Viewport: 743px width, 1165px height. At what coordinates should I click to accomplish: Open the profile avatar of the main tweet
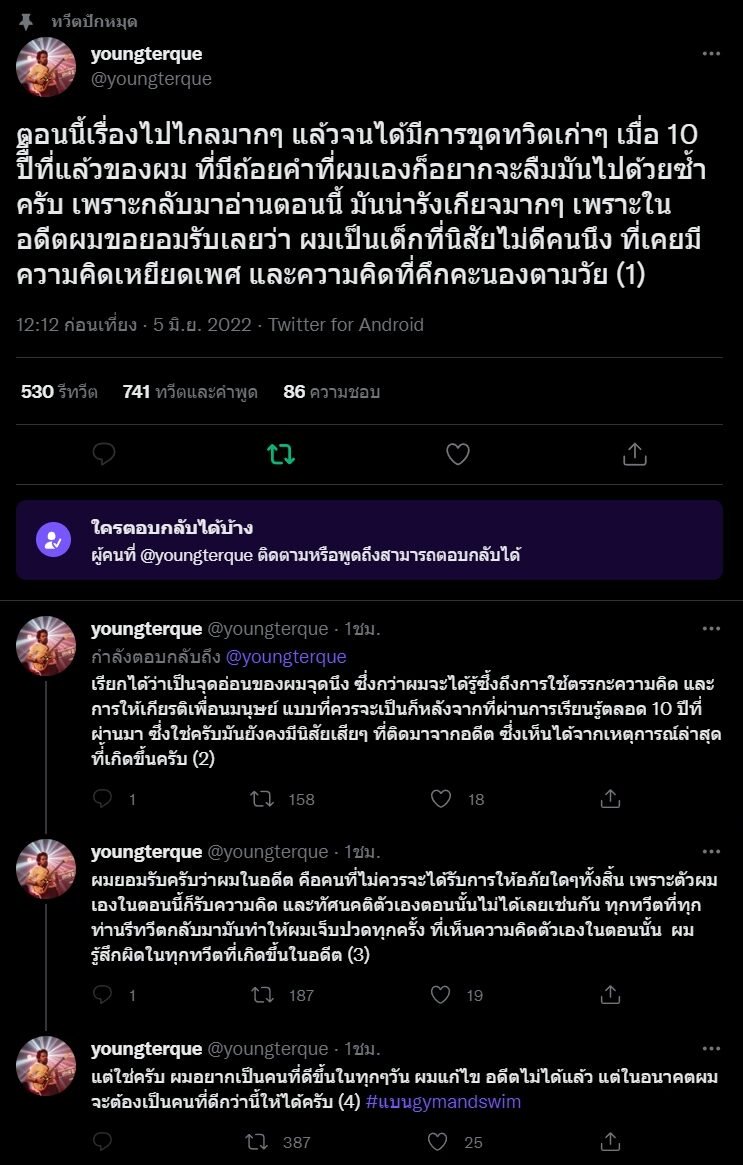click(x=45, y=67)
